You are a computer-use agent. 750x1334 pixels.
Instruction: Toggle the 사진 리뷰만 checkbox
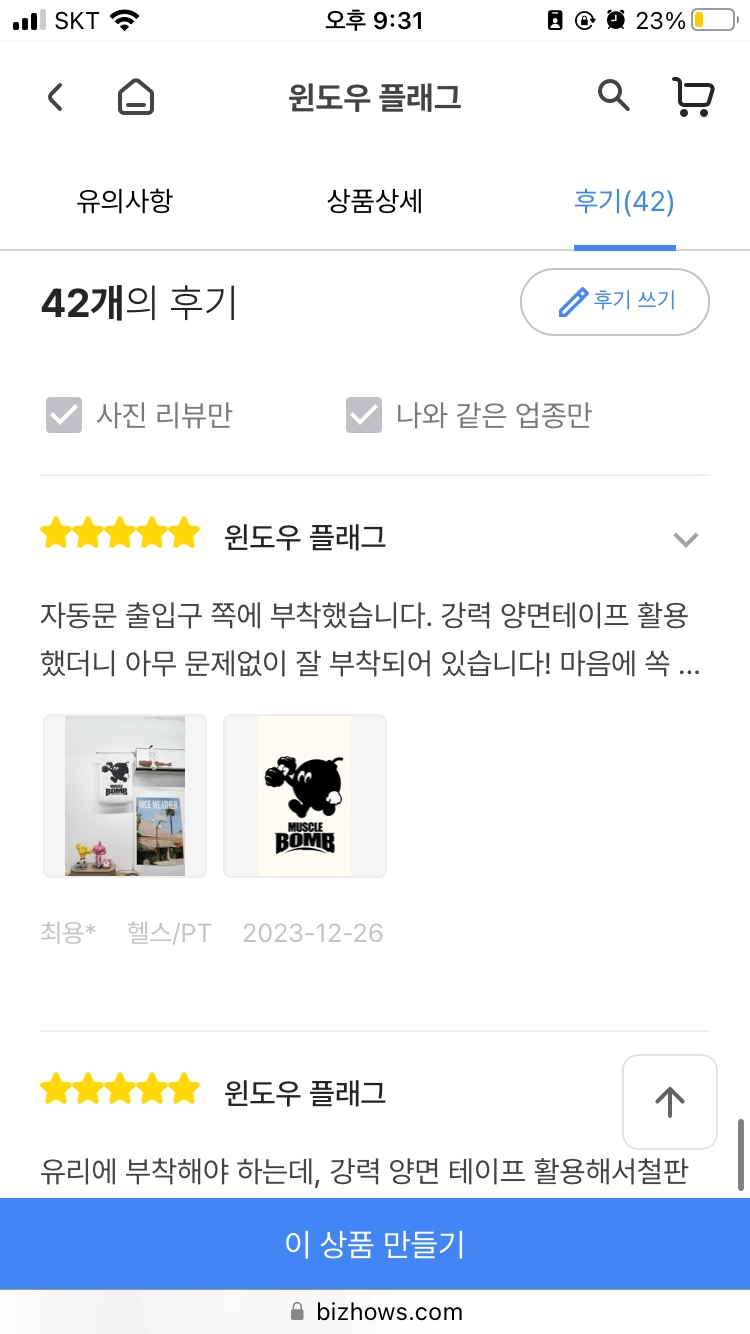[64, 415]
